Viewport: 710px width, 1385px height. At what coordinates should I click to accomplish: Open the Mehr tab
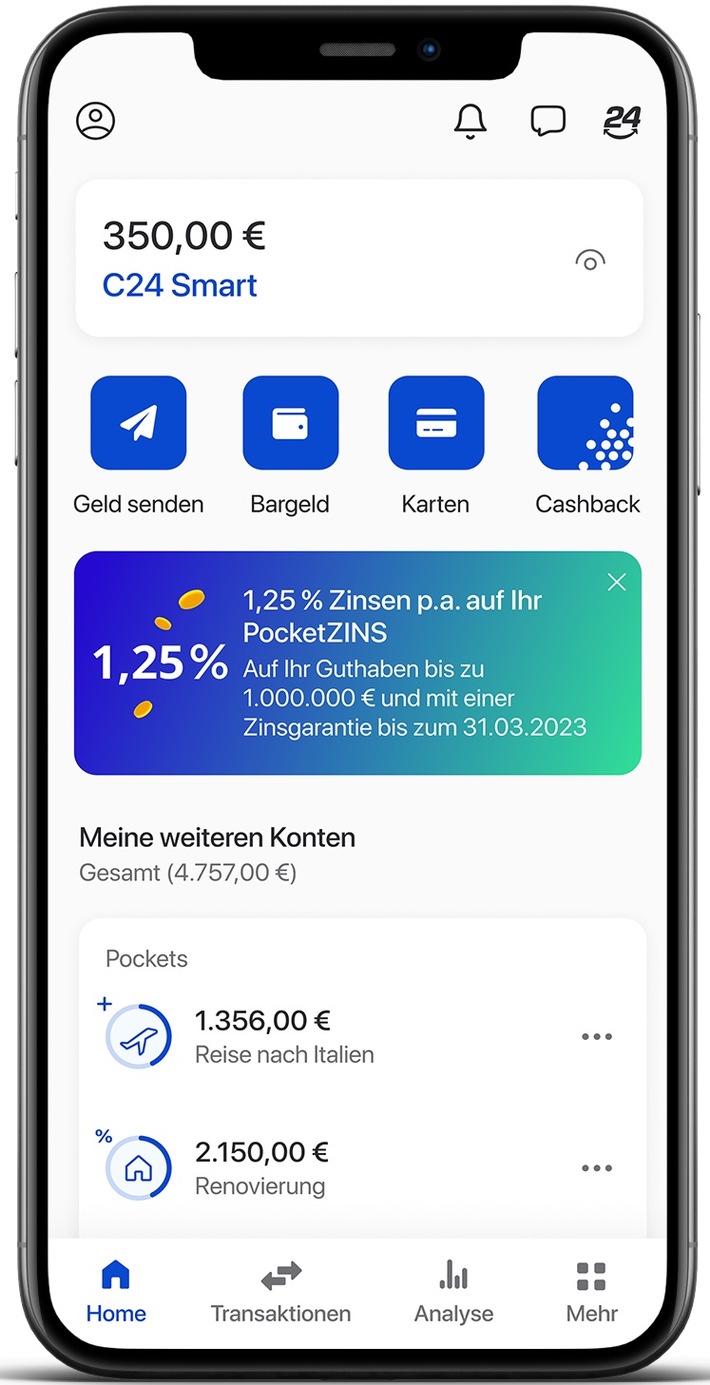[592, 1291]
